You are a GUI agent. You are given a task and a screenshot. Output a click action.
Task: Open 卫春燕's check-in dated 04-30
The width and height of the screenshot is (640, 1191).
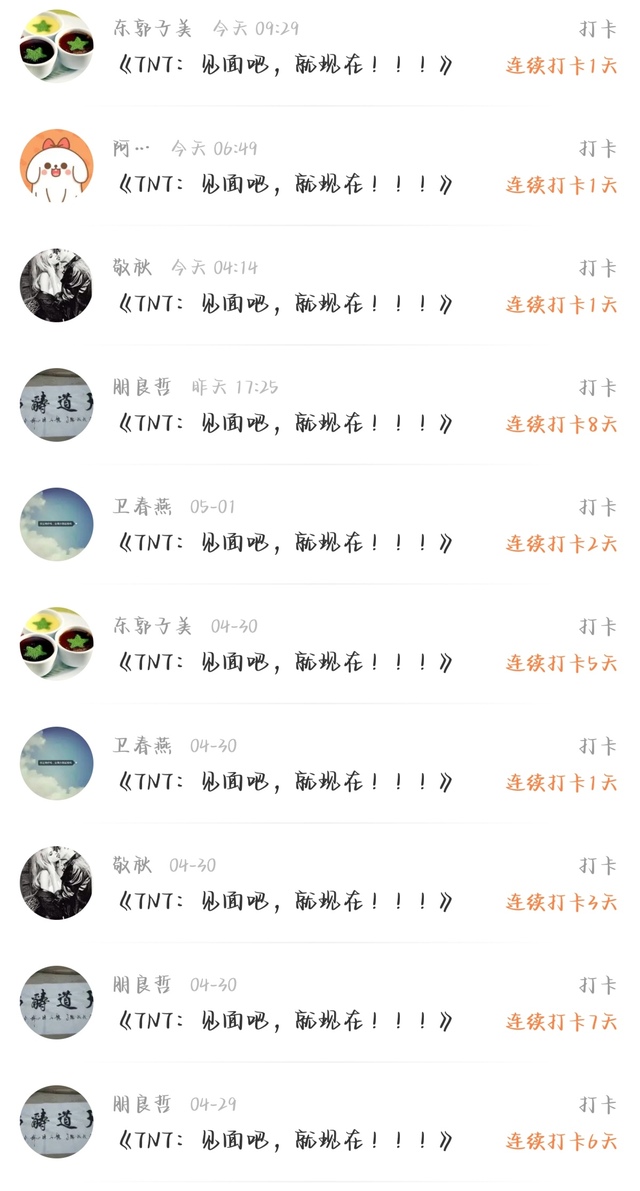[x=320, y=763]
